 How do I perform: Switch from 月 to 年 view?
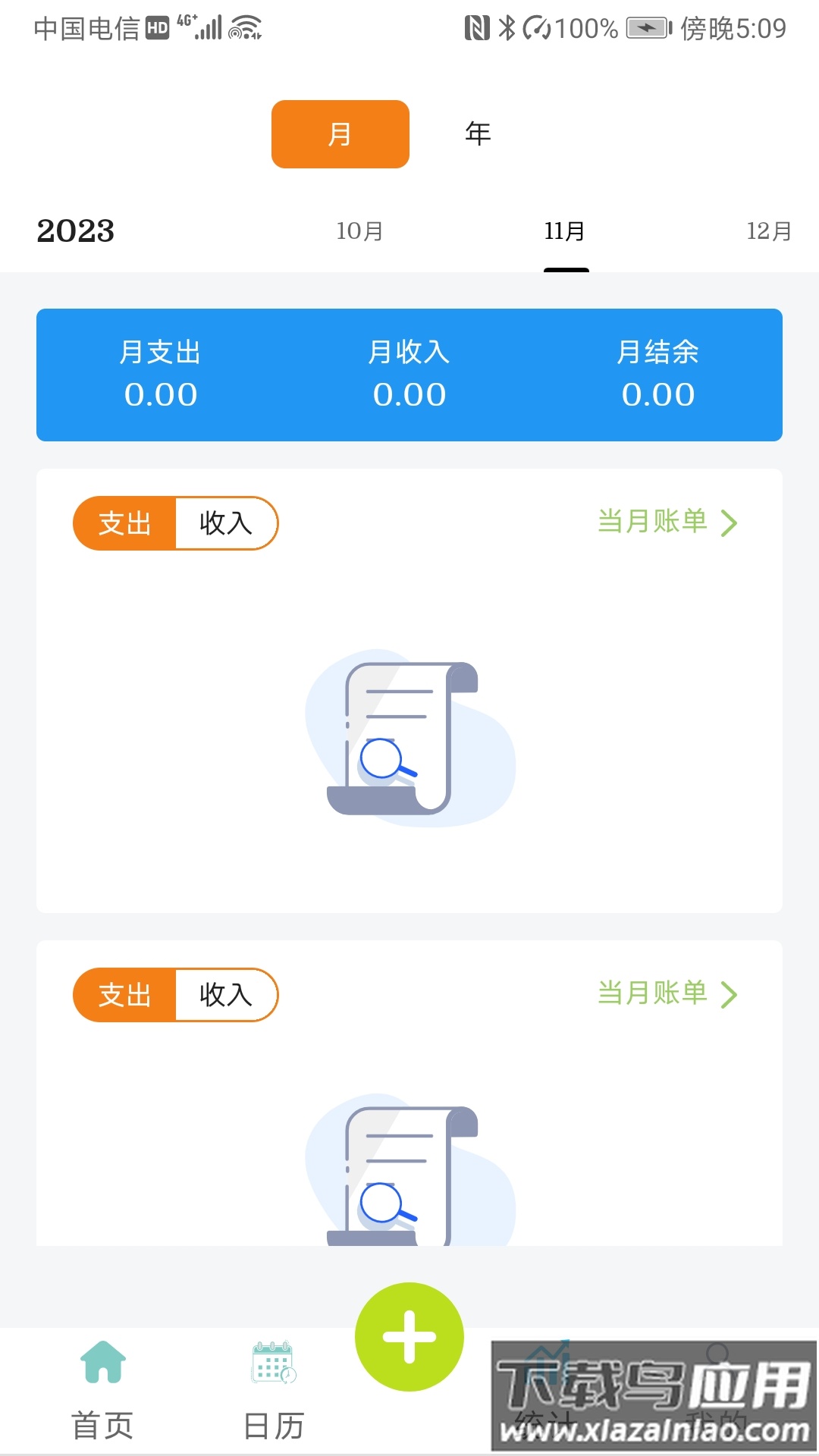[477, 133]
